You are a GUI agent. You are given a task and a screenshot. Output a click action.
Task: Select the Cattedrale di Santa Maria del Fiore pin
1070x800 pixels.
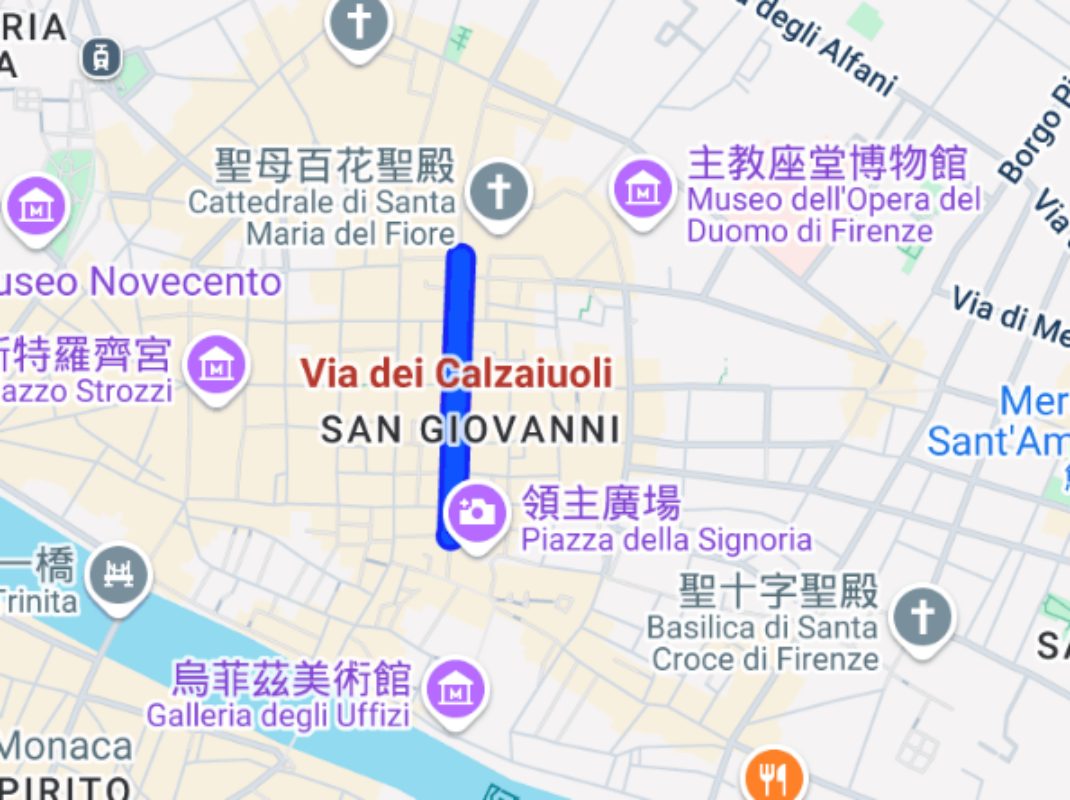pos(499,189)
